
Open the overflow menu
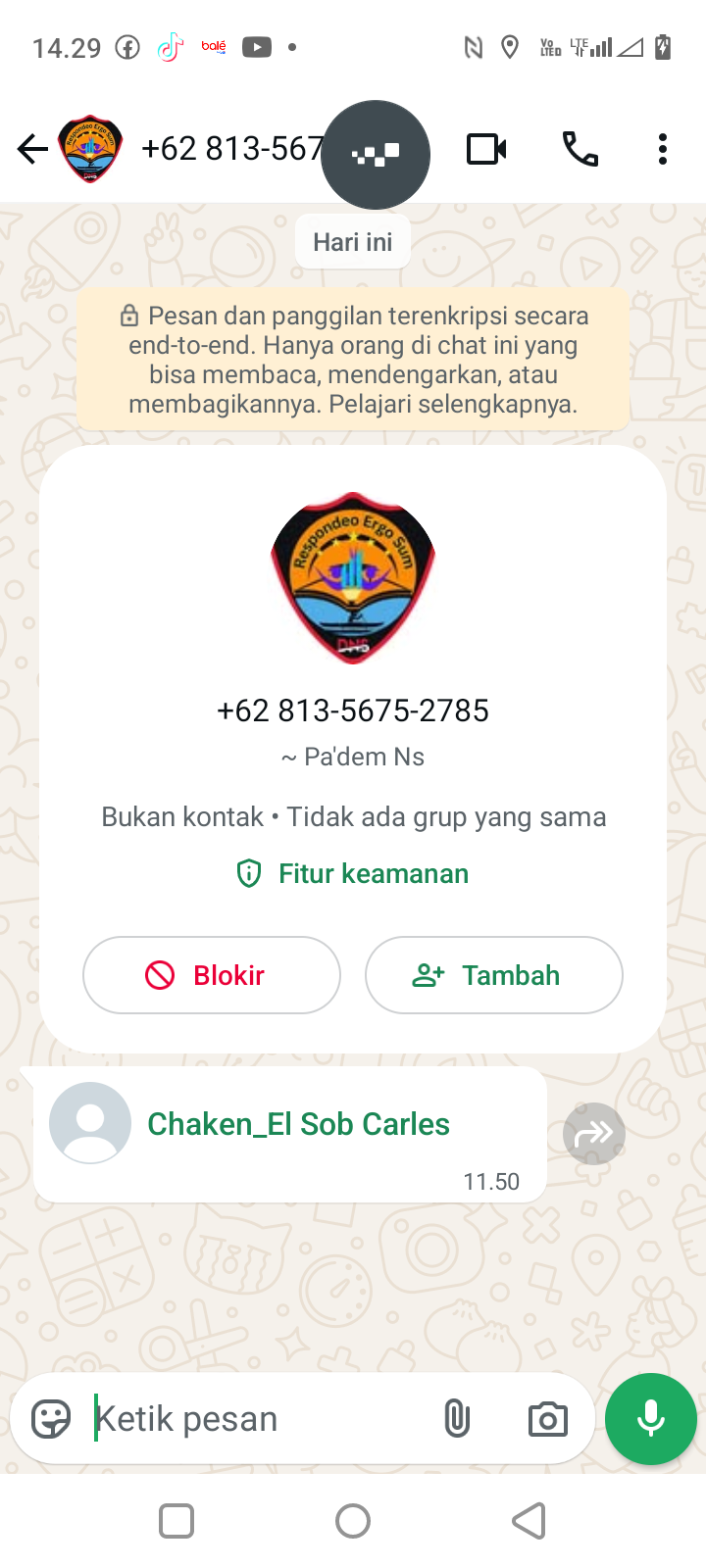(x=663, y=149)
